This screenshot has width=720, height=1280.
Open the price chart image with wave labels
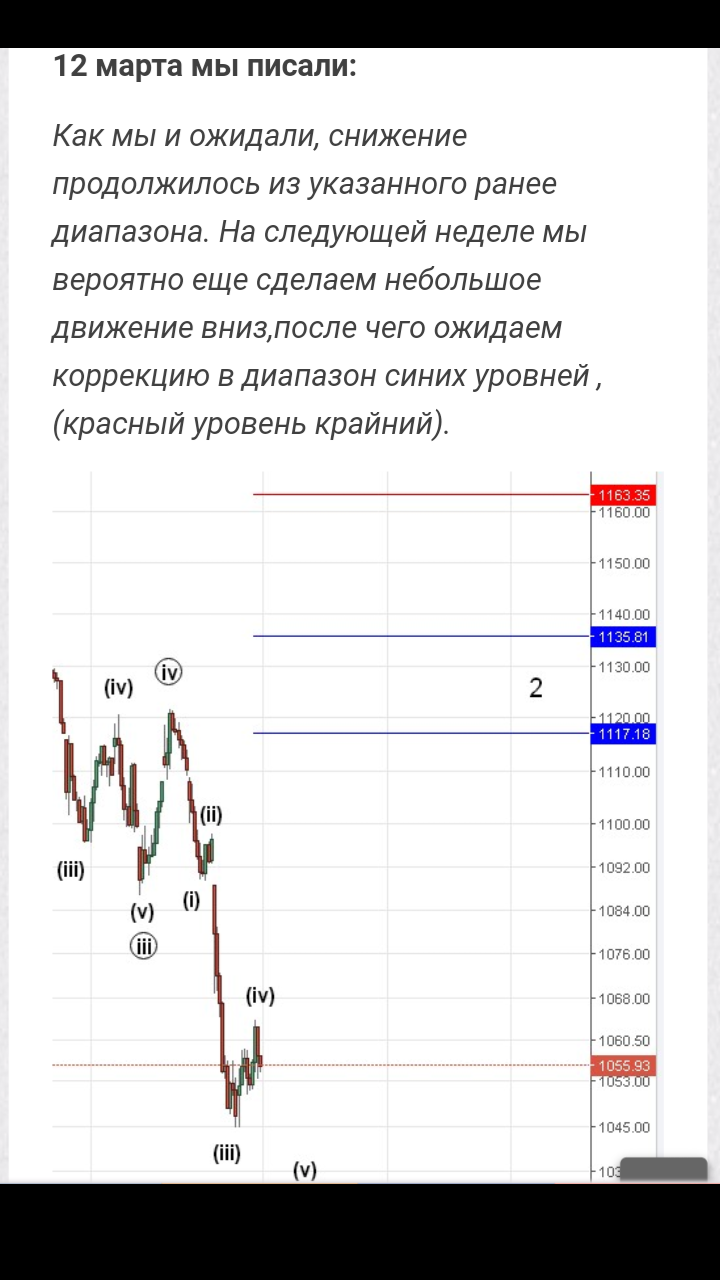click(x=358, y=827)
